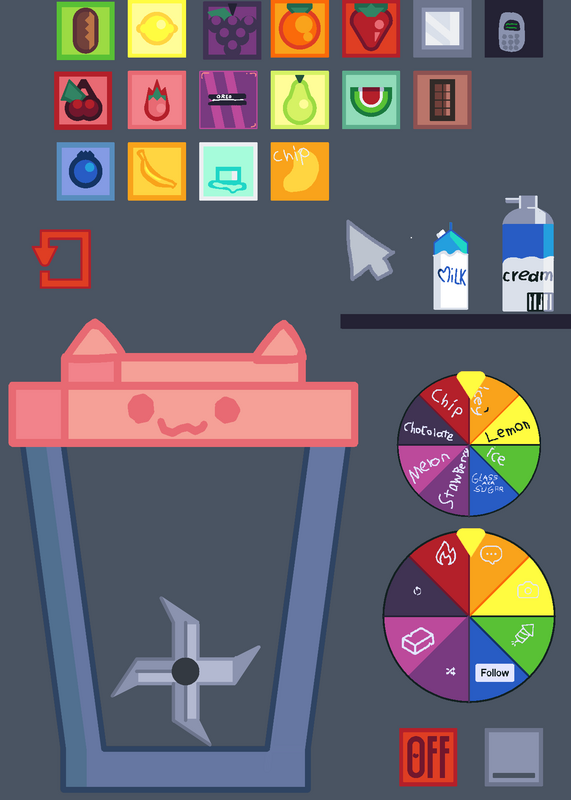Pour the milk carton
Image resolution: width=571 pixels, height=800 pixels.
coord(451,267)
